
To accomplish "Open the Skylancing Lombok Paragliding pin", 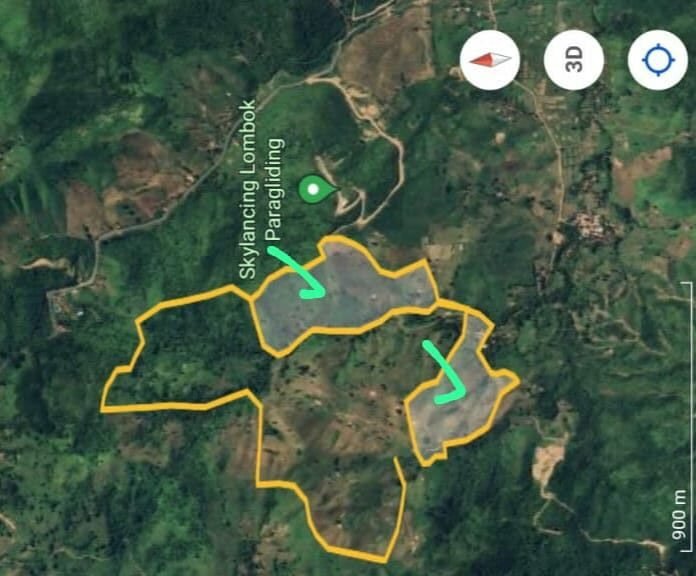I will (318, 189).
